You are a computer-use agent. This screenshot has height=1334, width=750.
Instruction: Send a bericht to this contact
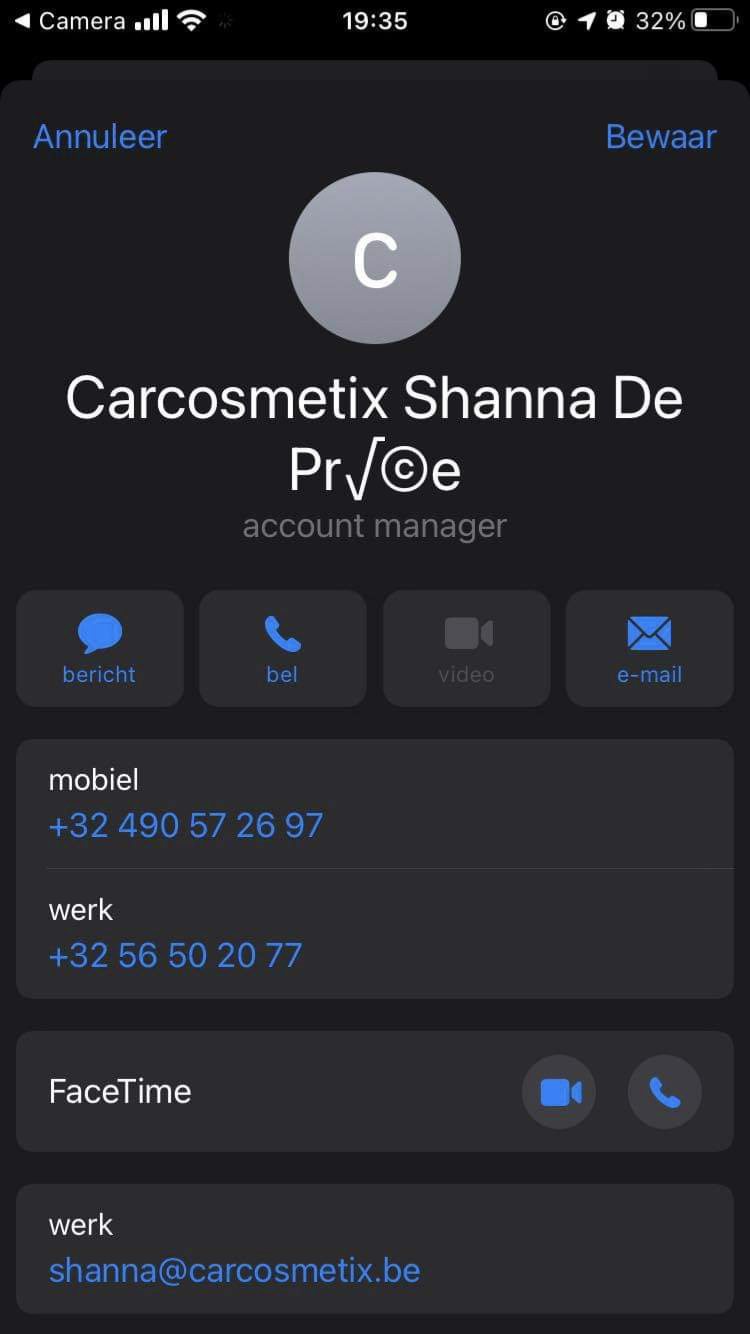click(100, 648)
